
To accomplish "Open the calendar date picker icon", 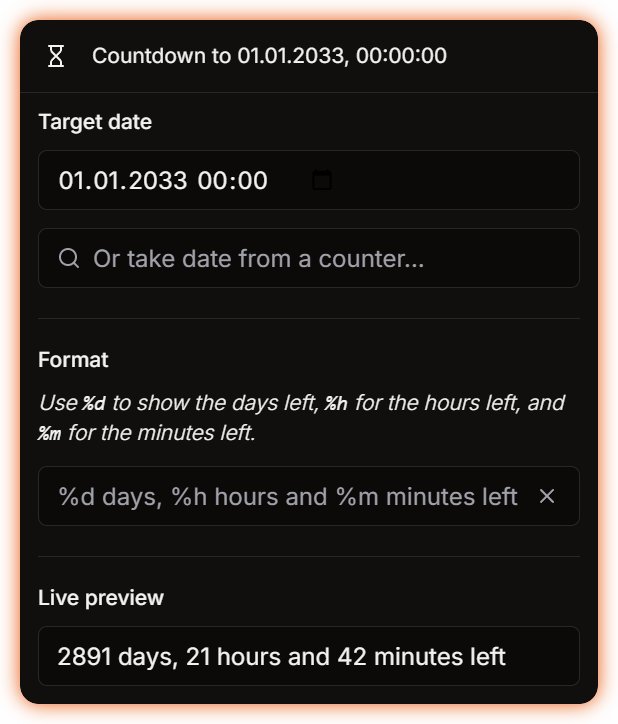I will point(321,181).
